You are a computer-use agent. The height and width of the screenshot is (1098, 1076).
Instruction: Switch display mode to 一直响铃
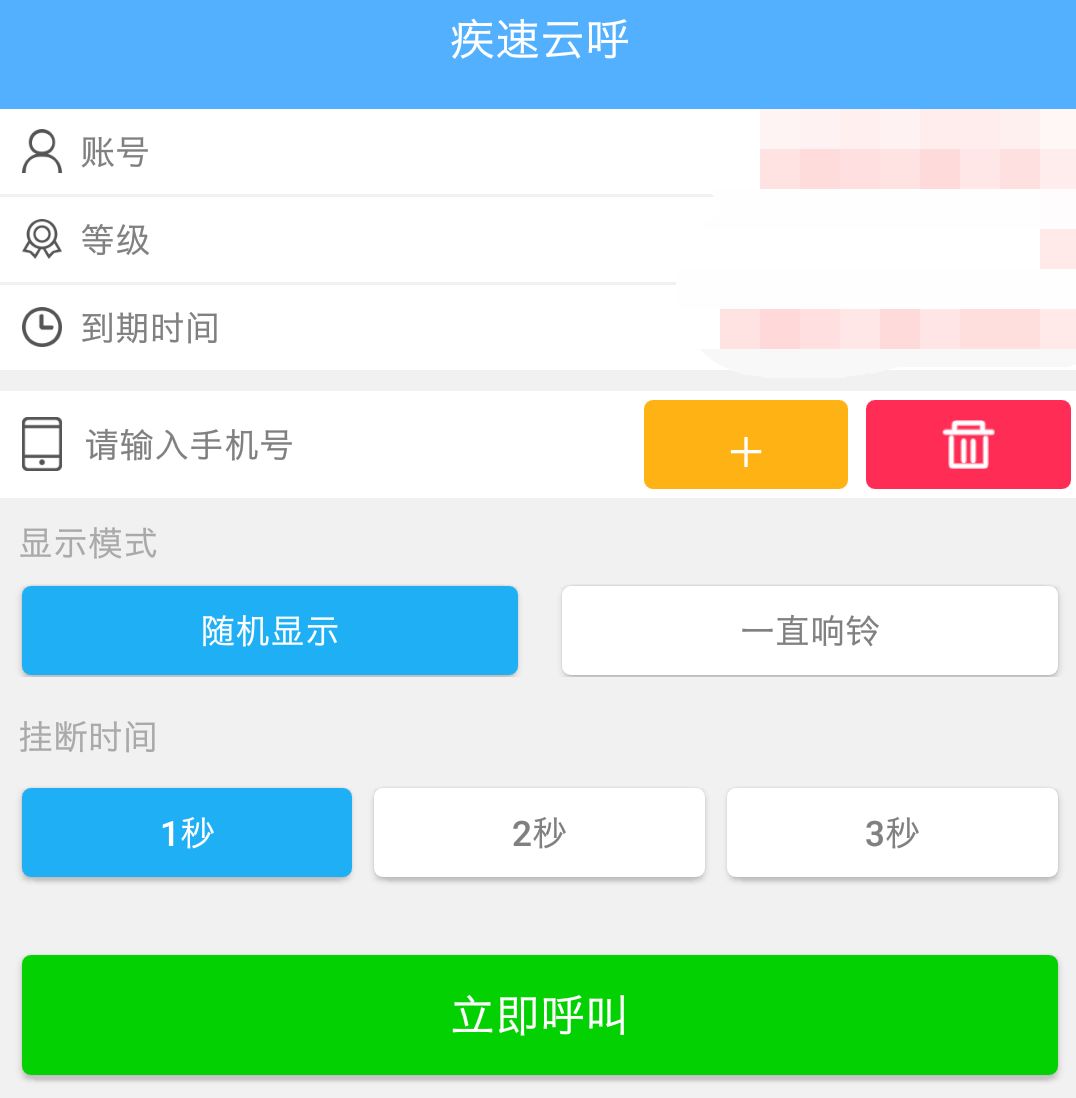pyautogui.click(x=809, y=631)
